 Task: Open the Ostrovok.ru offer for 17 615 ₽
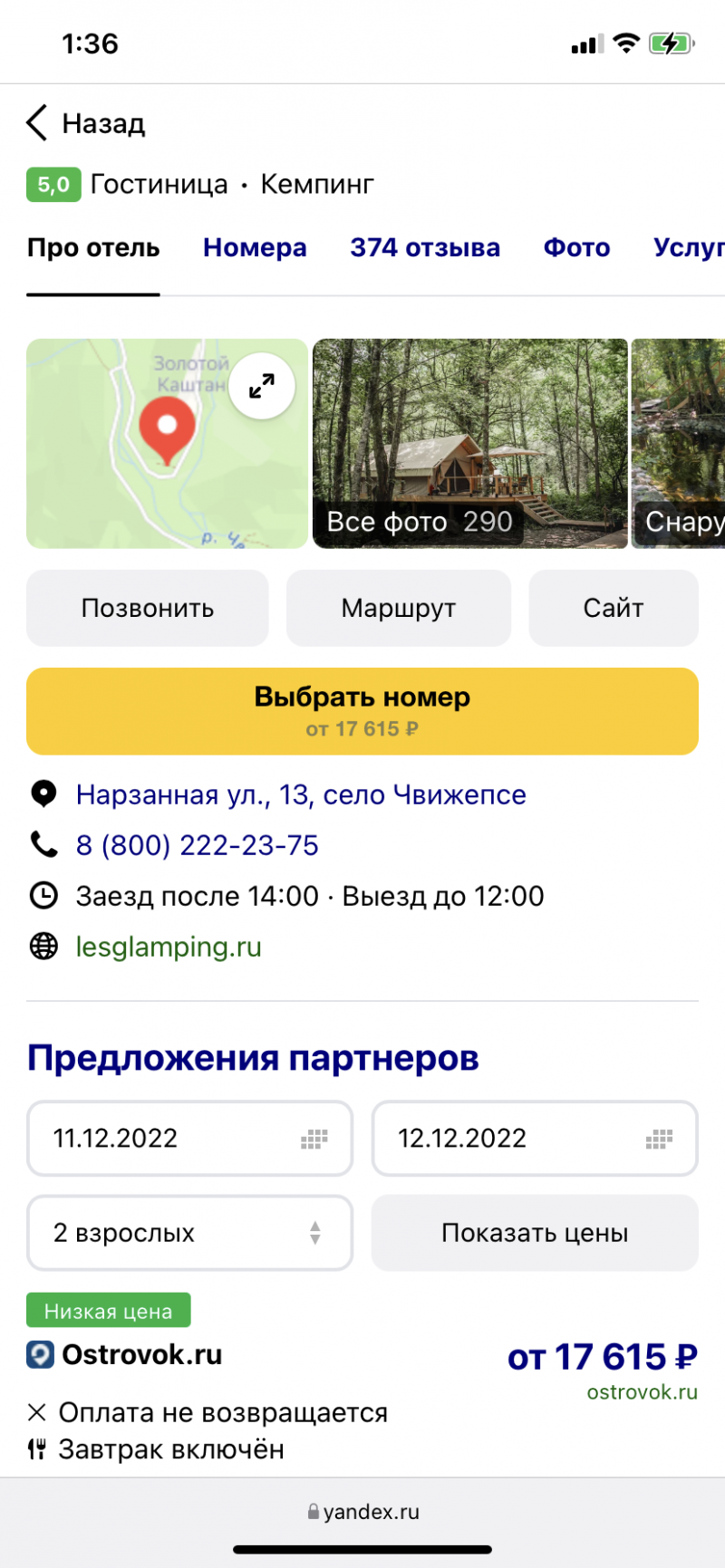pos(602,1357)
